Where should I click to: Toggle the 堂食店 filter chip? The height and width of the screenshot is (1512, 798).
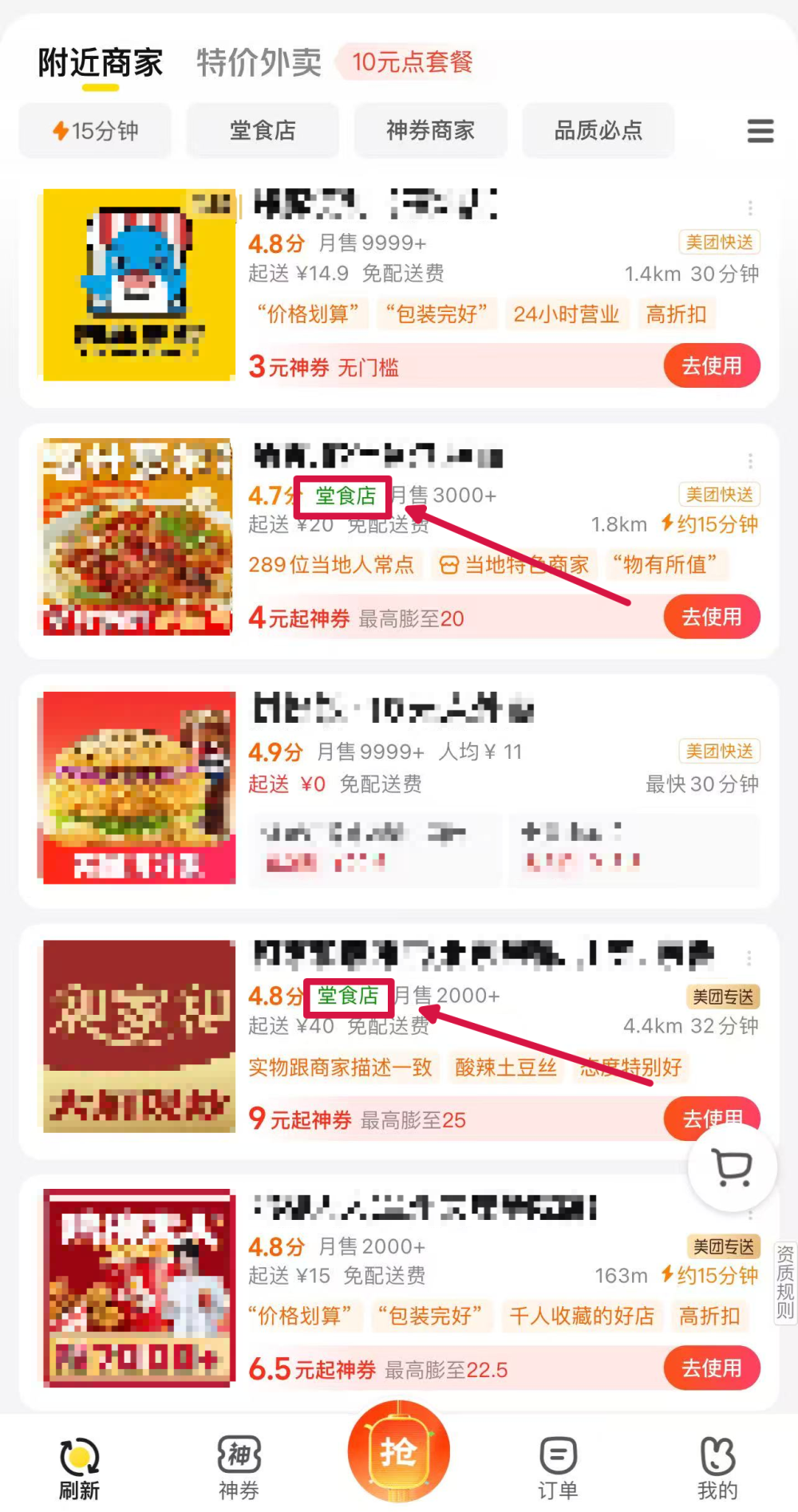point(263,130)
